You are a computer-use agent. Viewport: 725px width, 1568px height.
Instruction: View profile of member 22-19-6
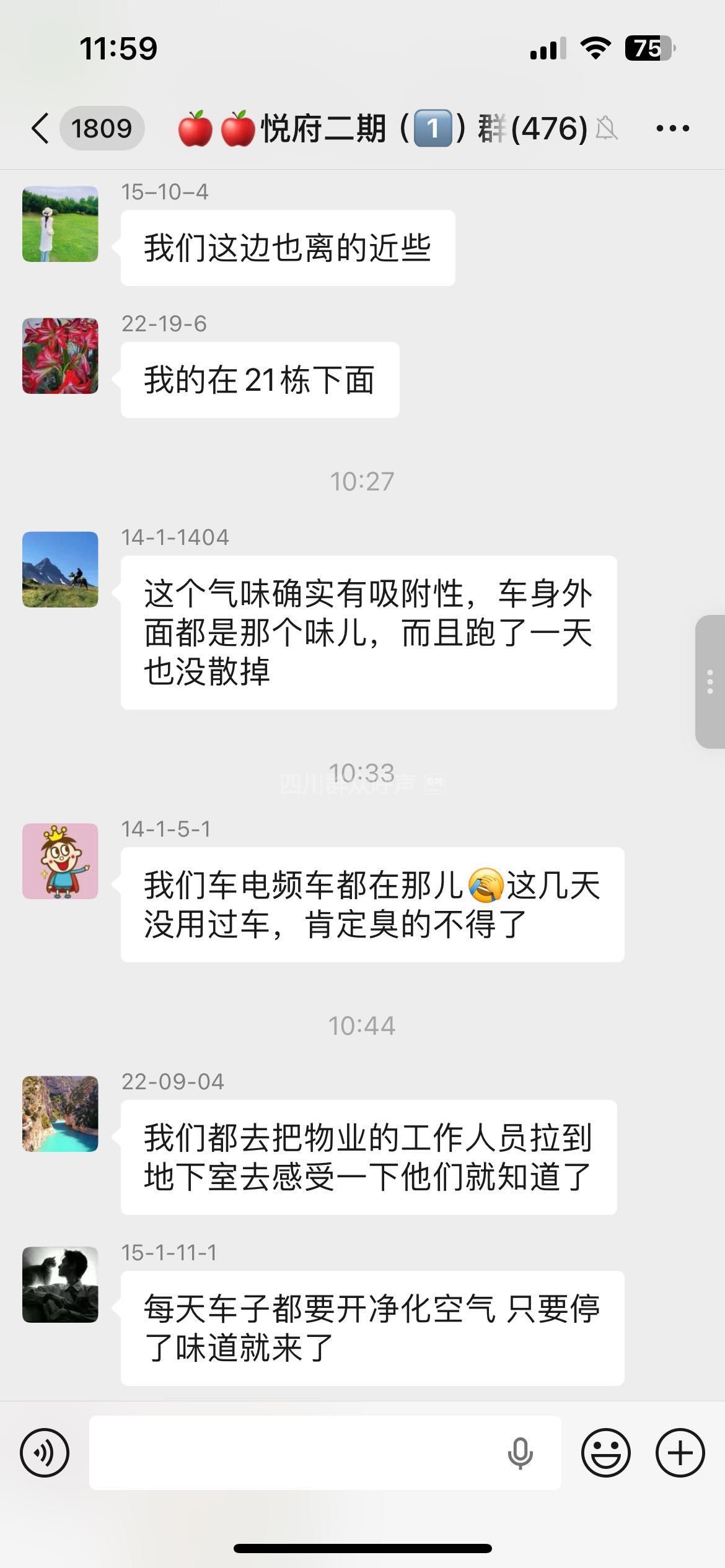(60, 356)
